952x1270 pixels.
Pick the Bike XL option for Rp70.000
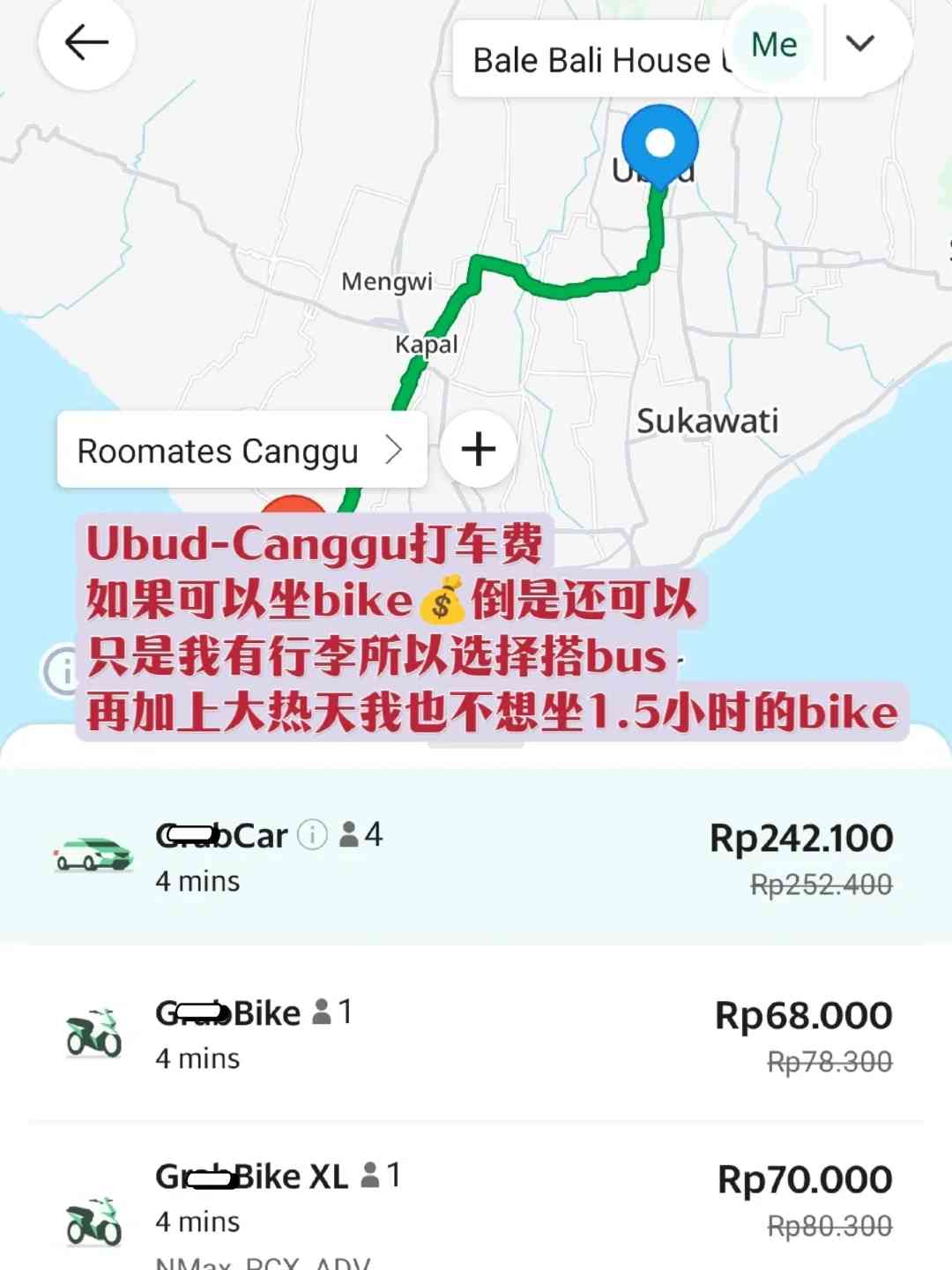tap(476, 1199)
